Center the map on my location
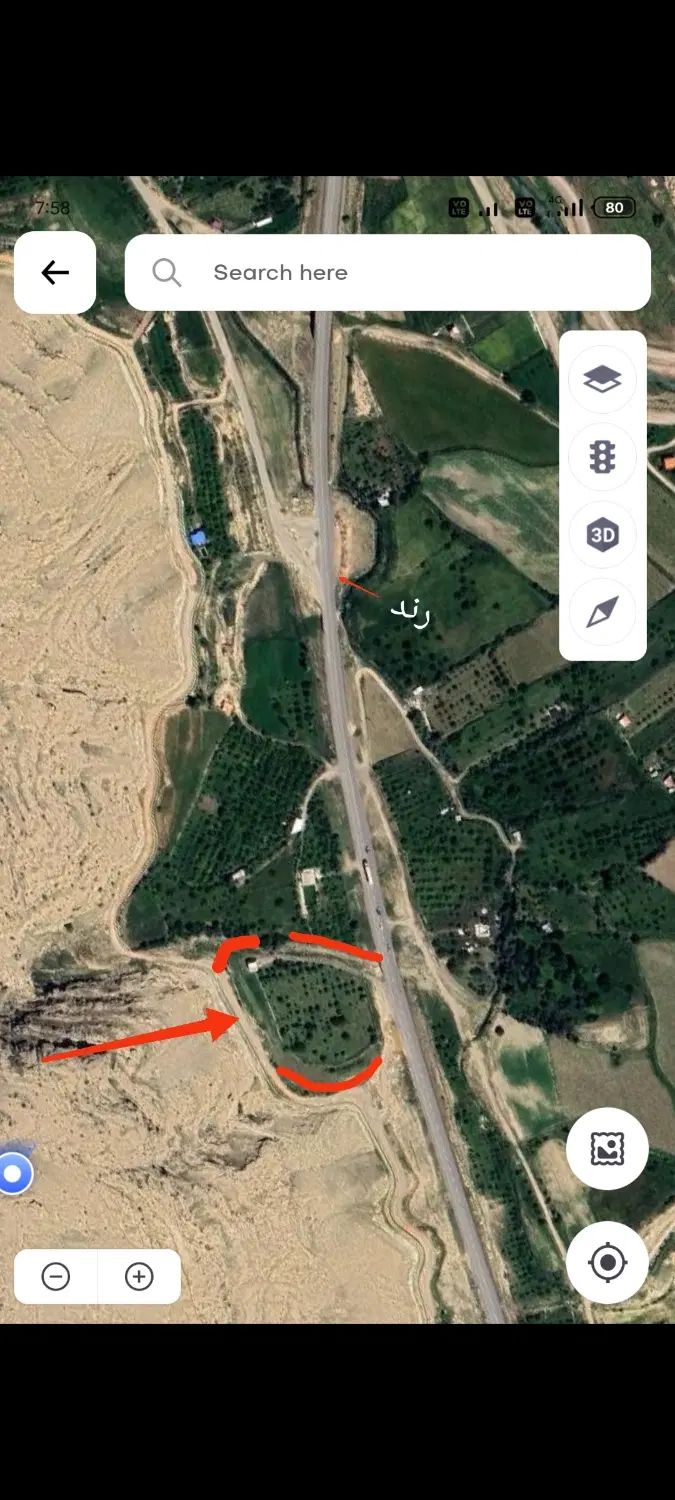This screenshot has height=1500, width=675. click(x=607, y=1262)
